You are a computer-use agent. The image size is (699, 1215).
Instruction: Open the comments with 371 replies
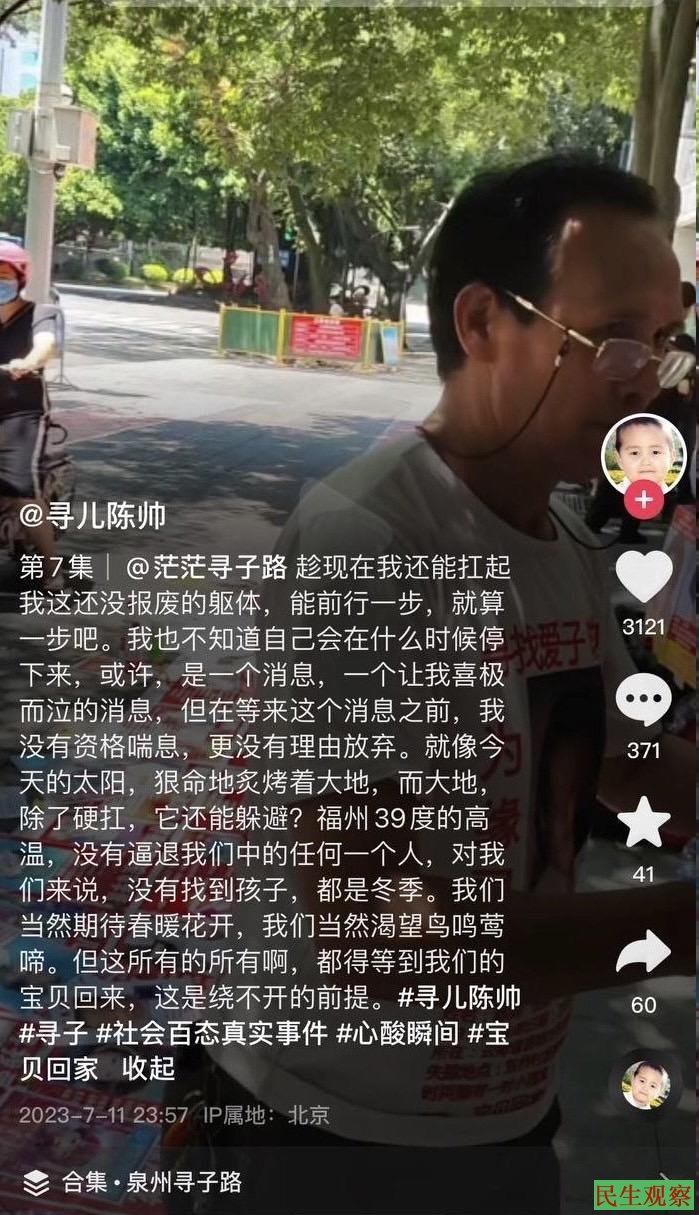point(643,700)
